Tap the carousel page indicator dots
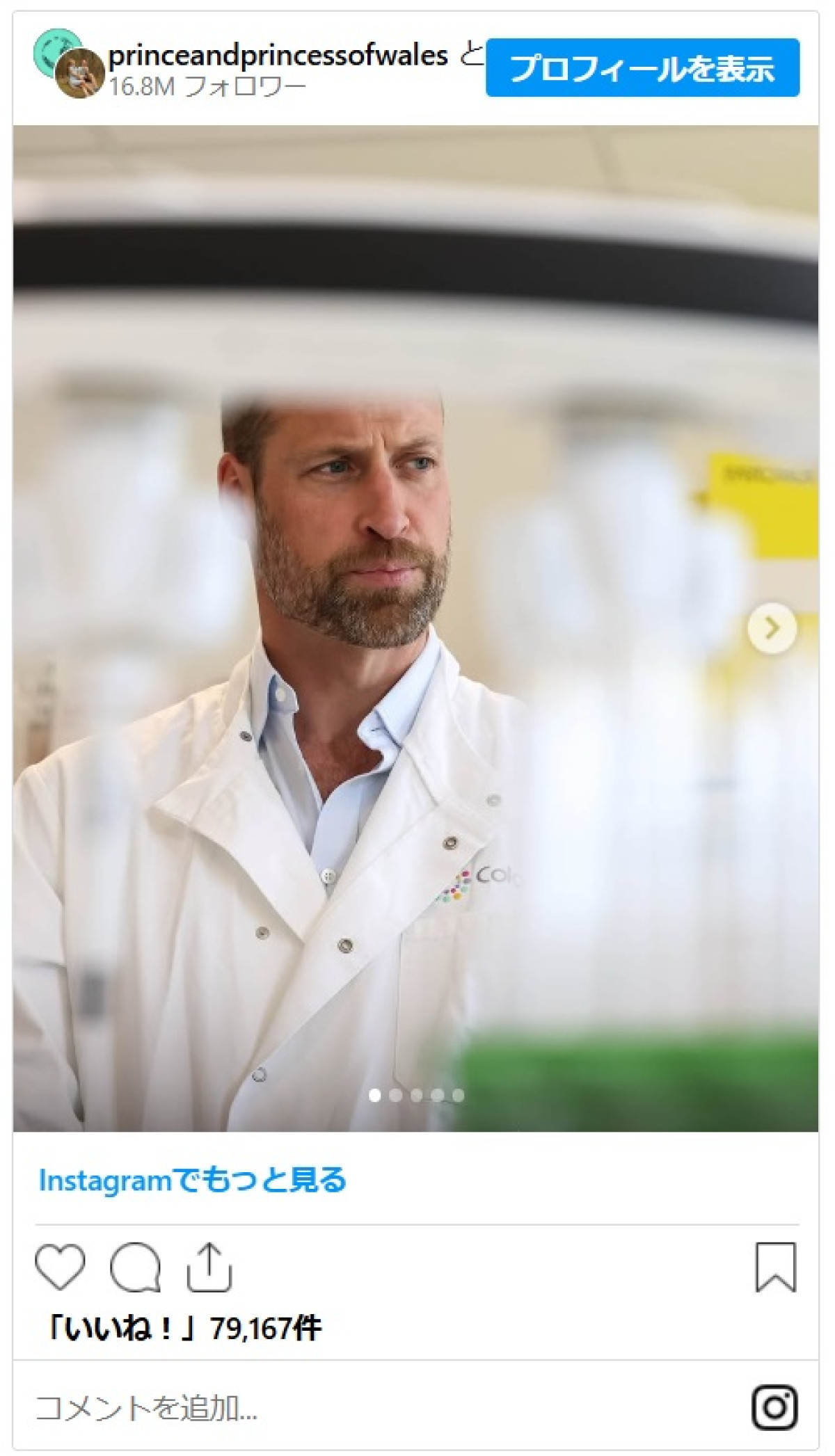Screen dimensions: 835x1456 [416, 1095]
